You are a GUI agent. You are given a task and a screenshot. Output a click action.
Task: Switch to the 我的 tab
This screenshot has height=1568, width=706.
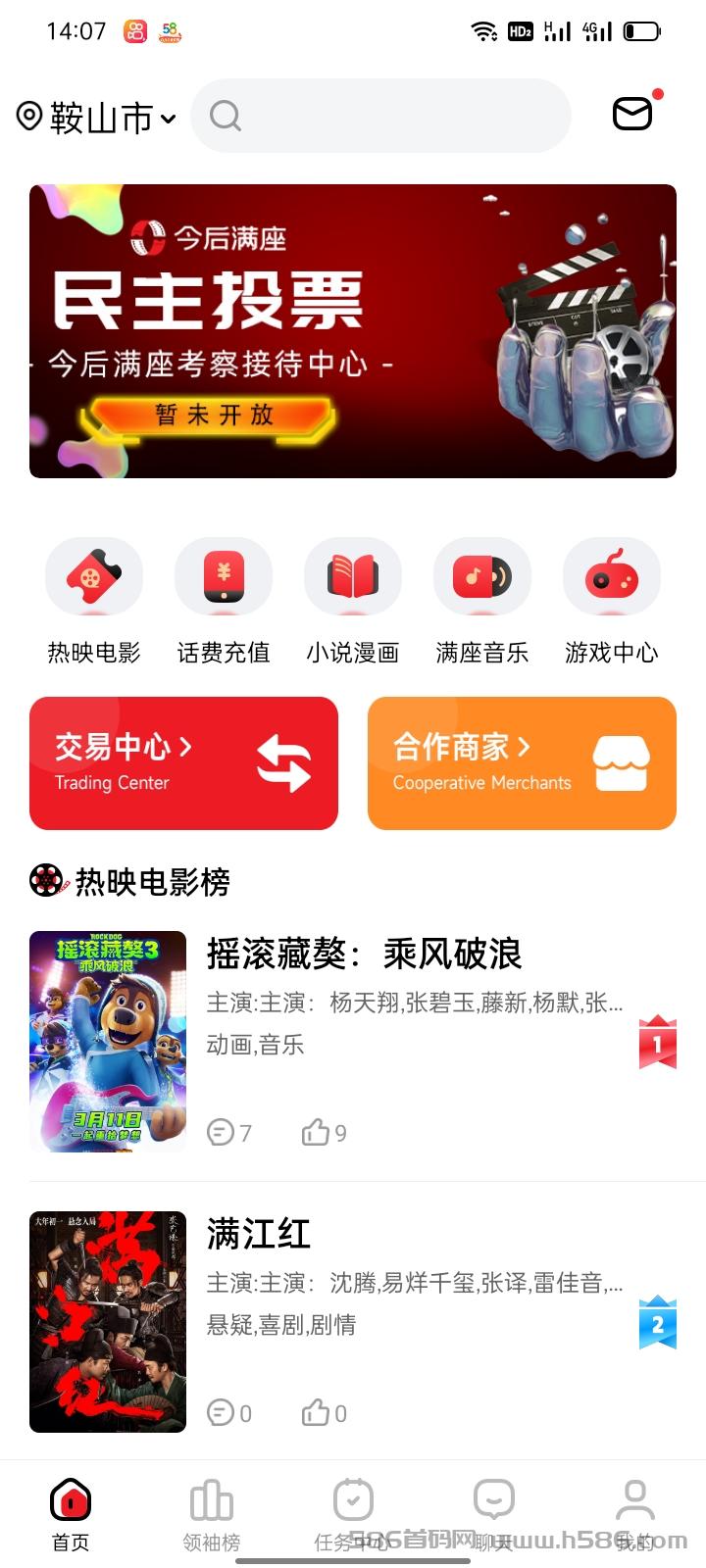click(x=635, y=1515)
